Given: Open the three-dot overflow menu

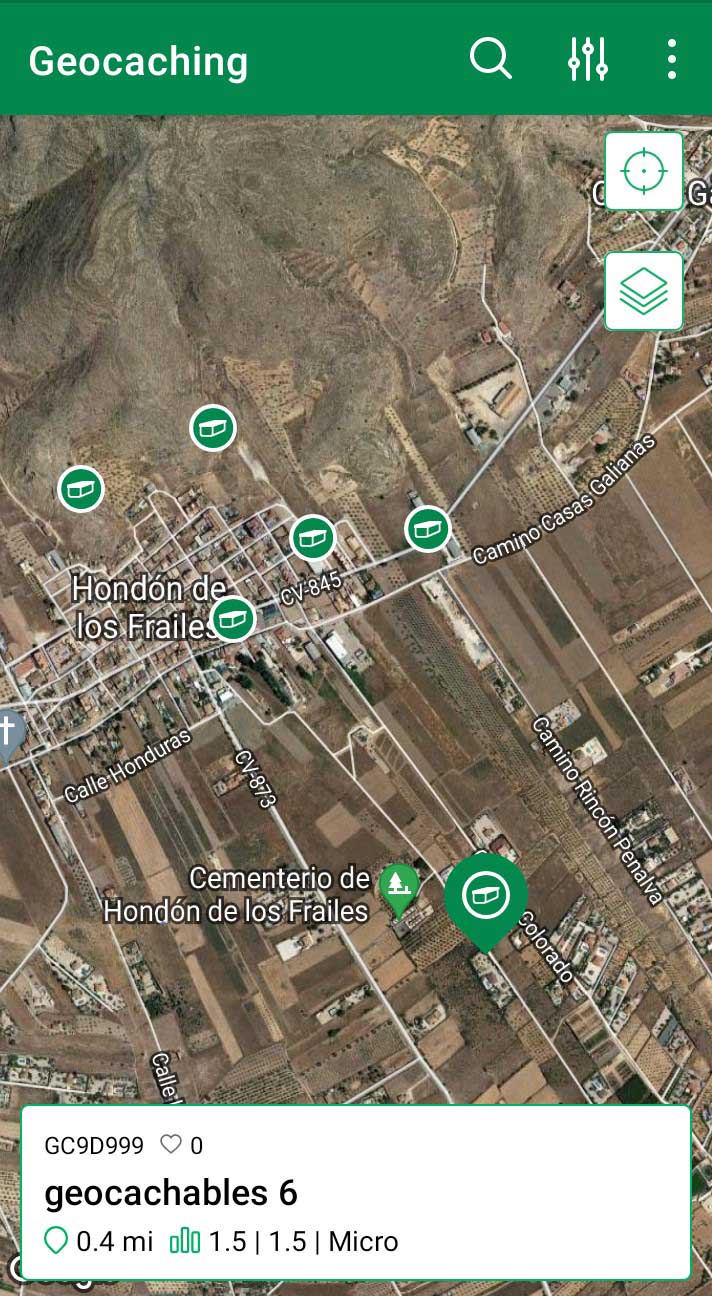Looking at the screenshot, I should [671, 60].
